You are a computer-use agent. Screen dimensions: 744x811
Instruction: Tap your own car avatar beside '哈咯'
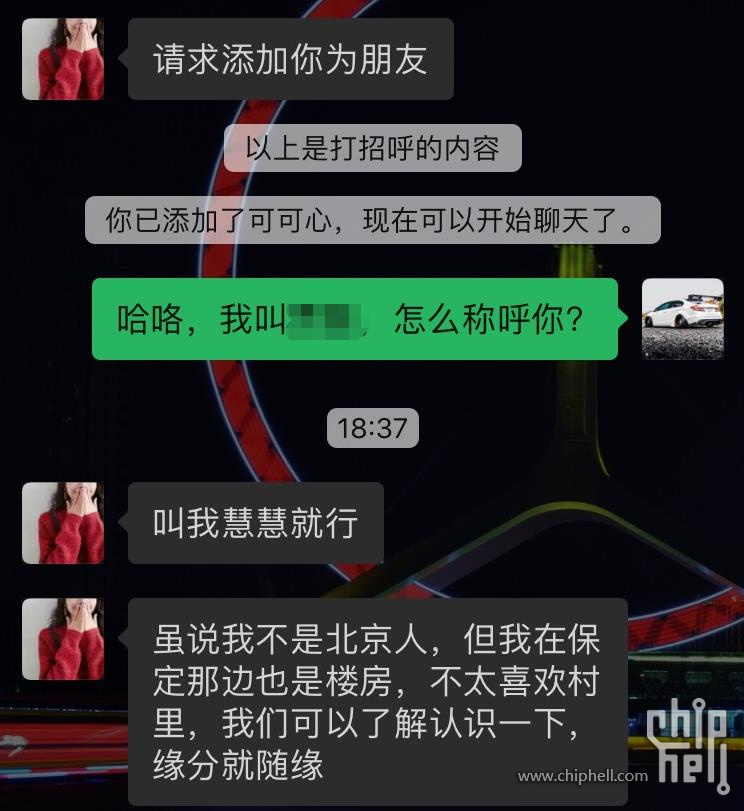tap(682, 319)
